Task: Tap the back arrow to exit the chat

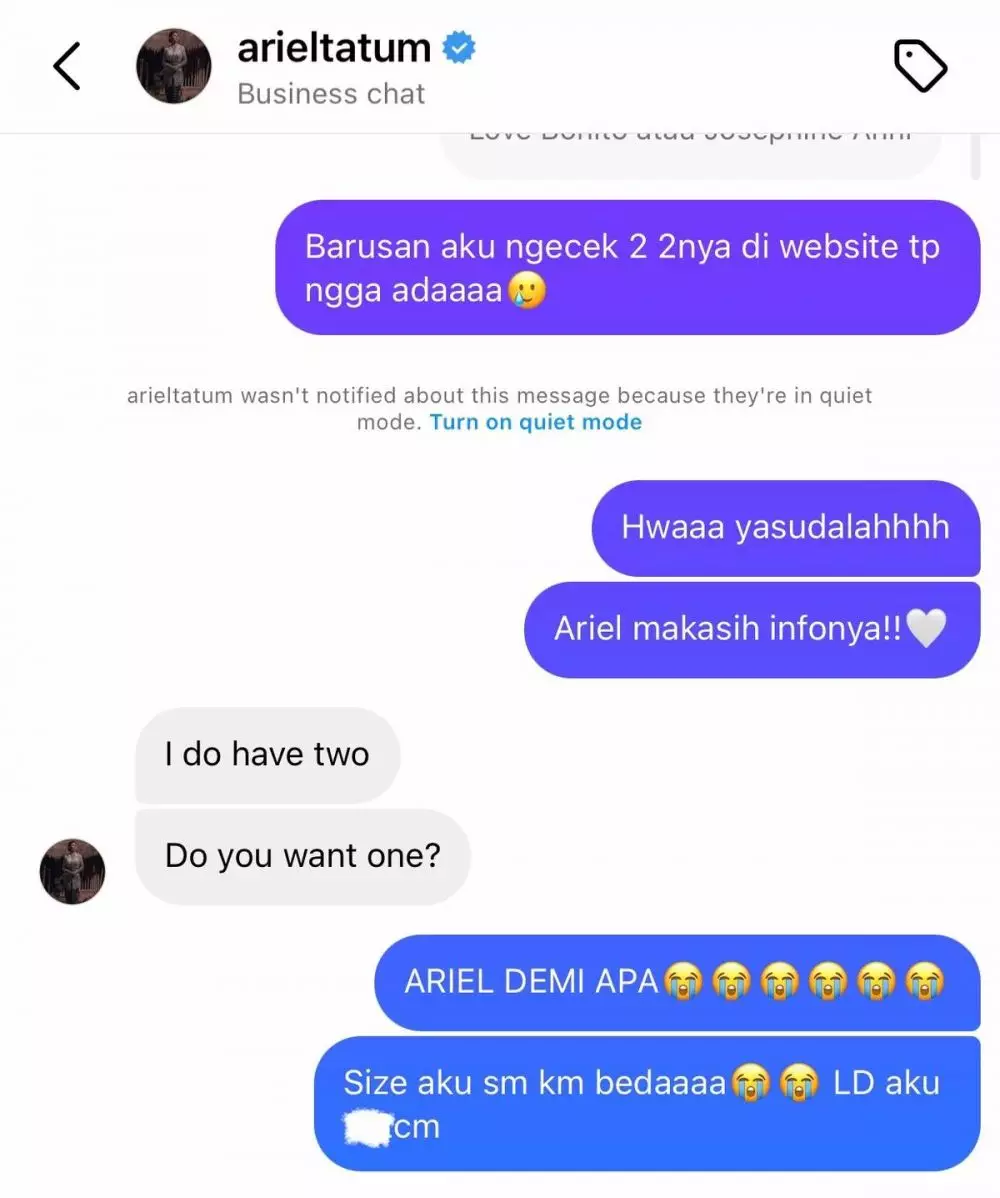Action: tap(66, 66)
